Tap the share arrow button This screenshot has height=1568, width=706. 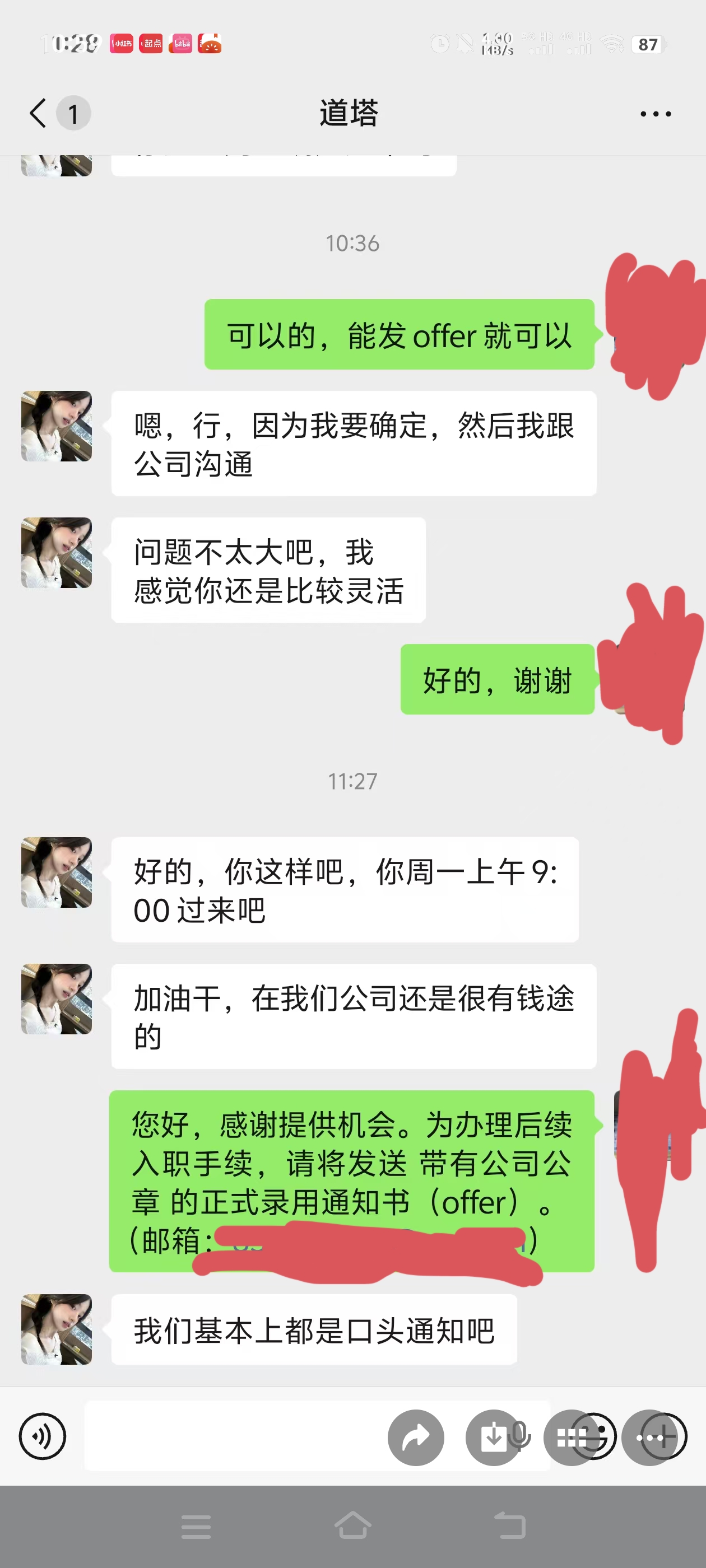[416, 1437]
